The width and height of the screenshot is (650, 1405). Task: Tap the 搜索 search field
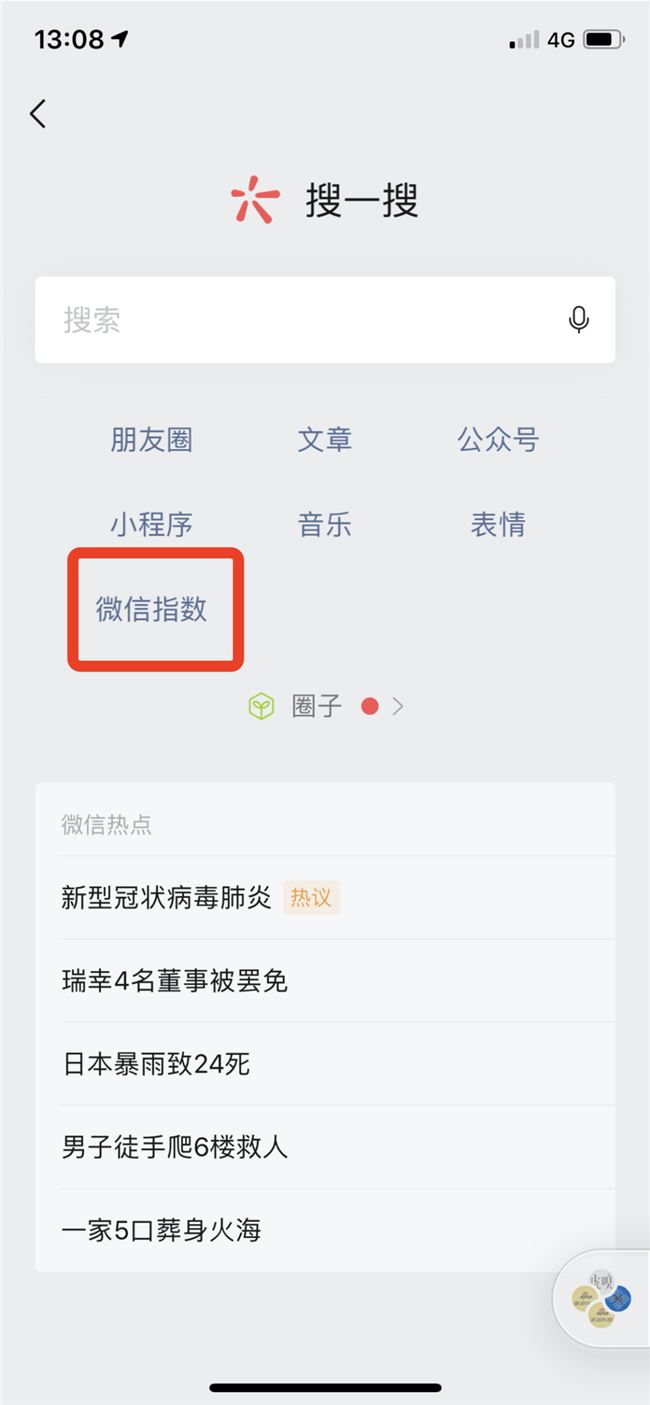(300, 320)
